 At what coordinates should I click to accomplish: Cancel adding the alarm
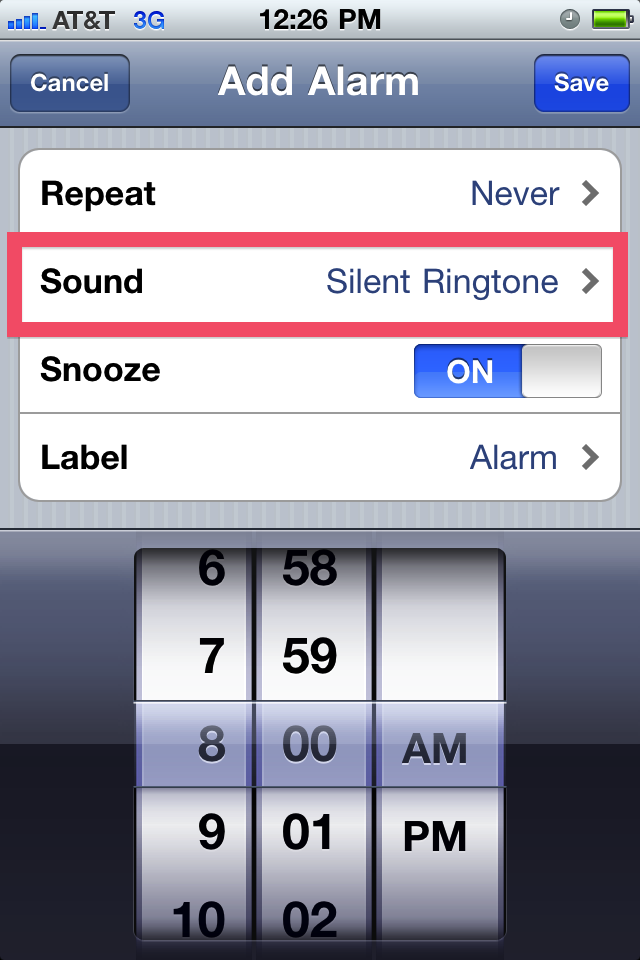(x=70, y=83)
